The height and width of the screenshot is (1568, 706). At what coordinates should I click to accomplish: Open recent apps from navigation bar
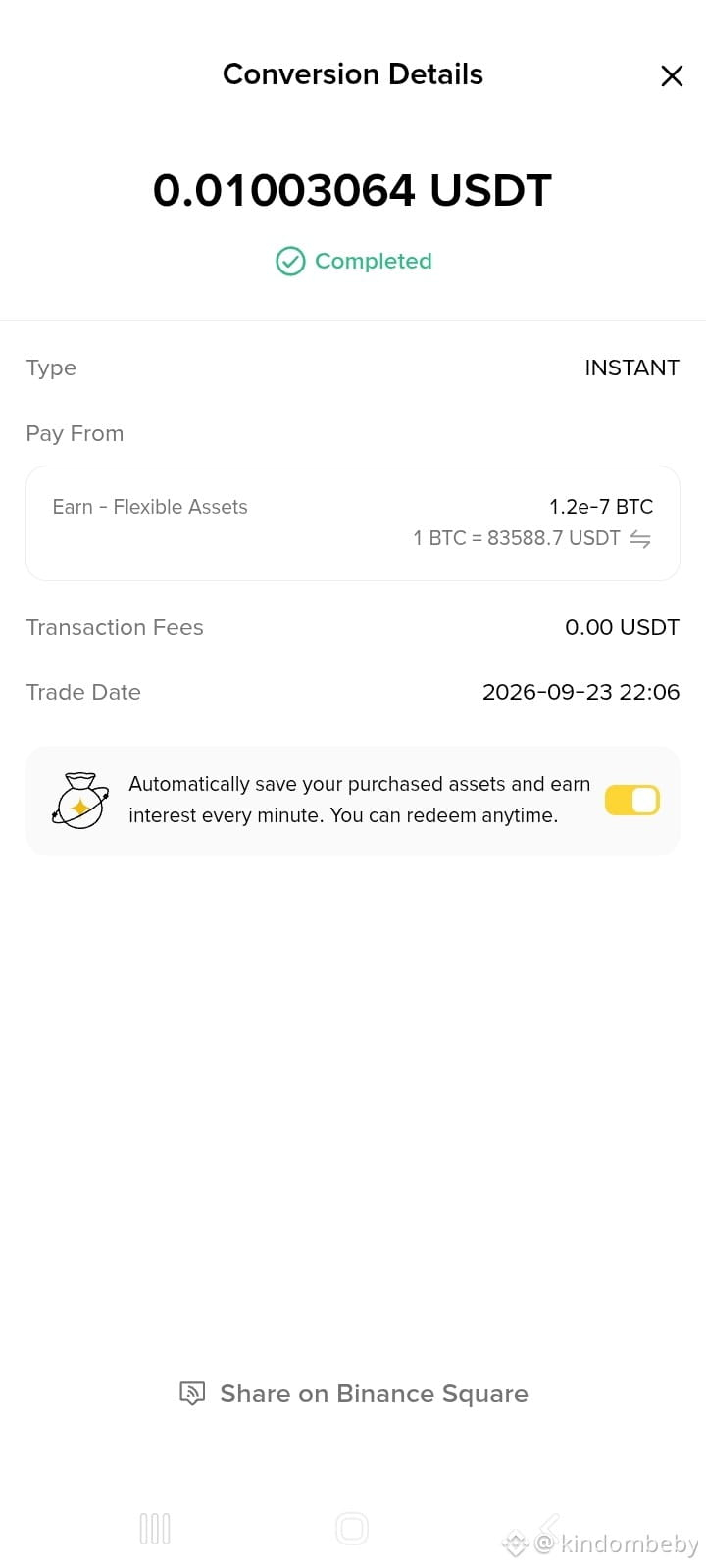[x=155, y=1529]
